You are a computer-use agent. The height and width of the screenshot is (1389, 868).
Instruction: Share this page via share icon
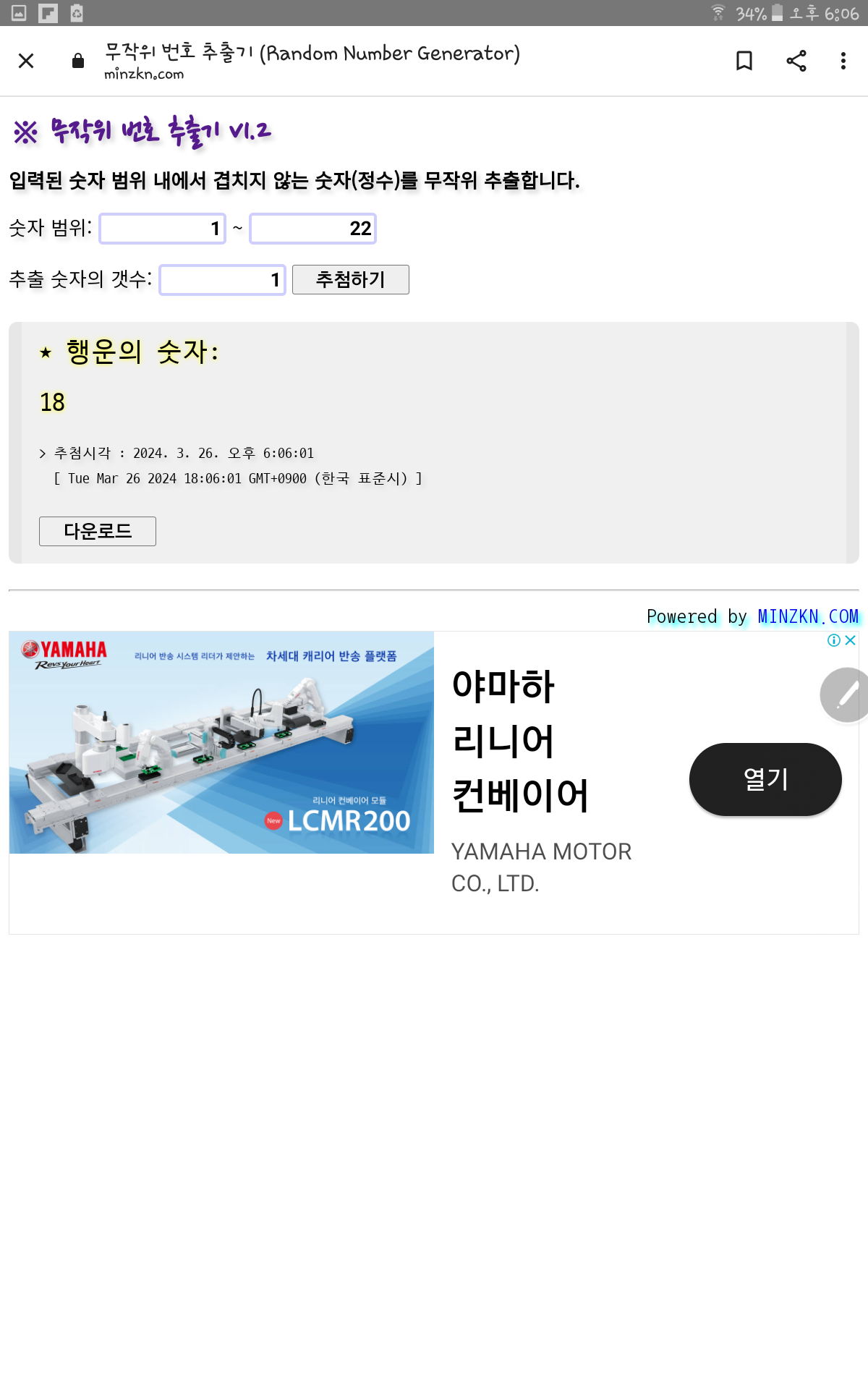796,61
